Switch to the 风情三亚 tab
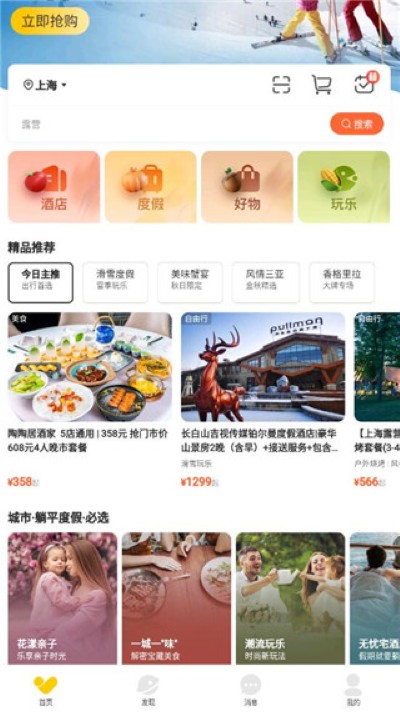Image resolution: width=400 pixels, height=715 pixels. click(265, 282)
